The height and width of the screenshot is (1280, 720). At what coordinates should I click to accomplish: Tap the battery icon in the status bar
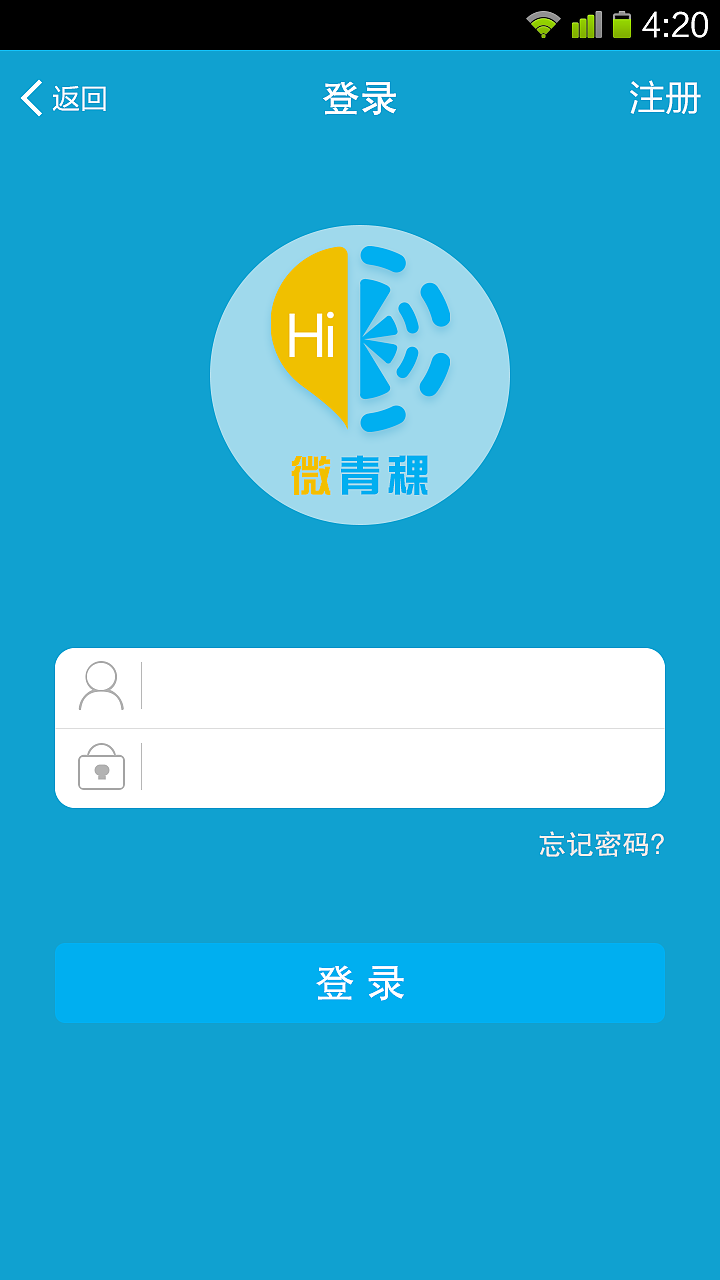(x=622, y=21)
